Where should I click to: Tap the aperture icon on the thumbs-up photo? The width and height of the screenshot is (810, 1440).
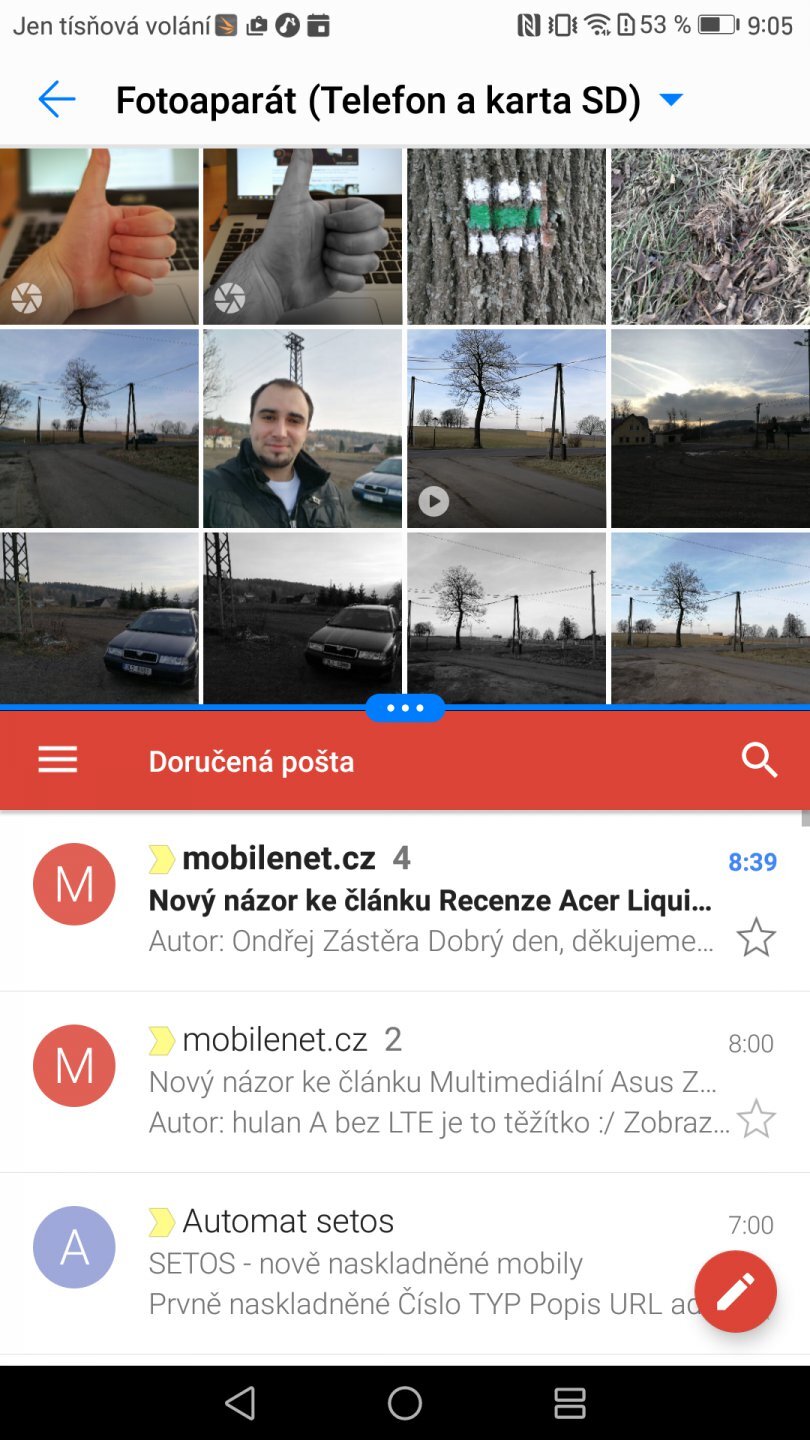pyautogui.click(x=27, y=297)
